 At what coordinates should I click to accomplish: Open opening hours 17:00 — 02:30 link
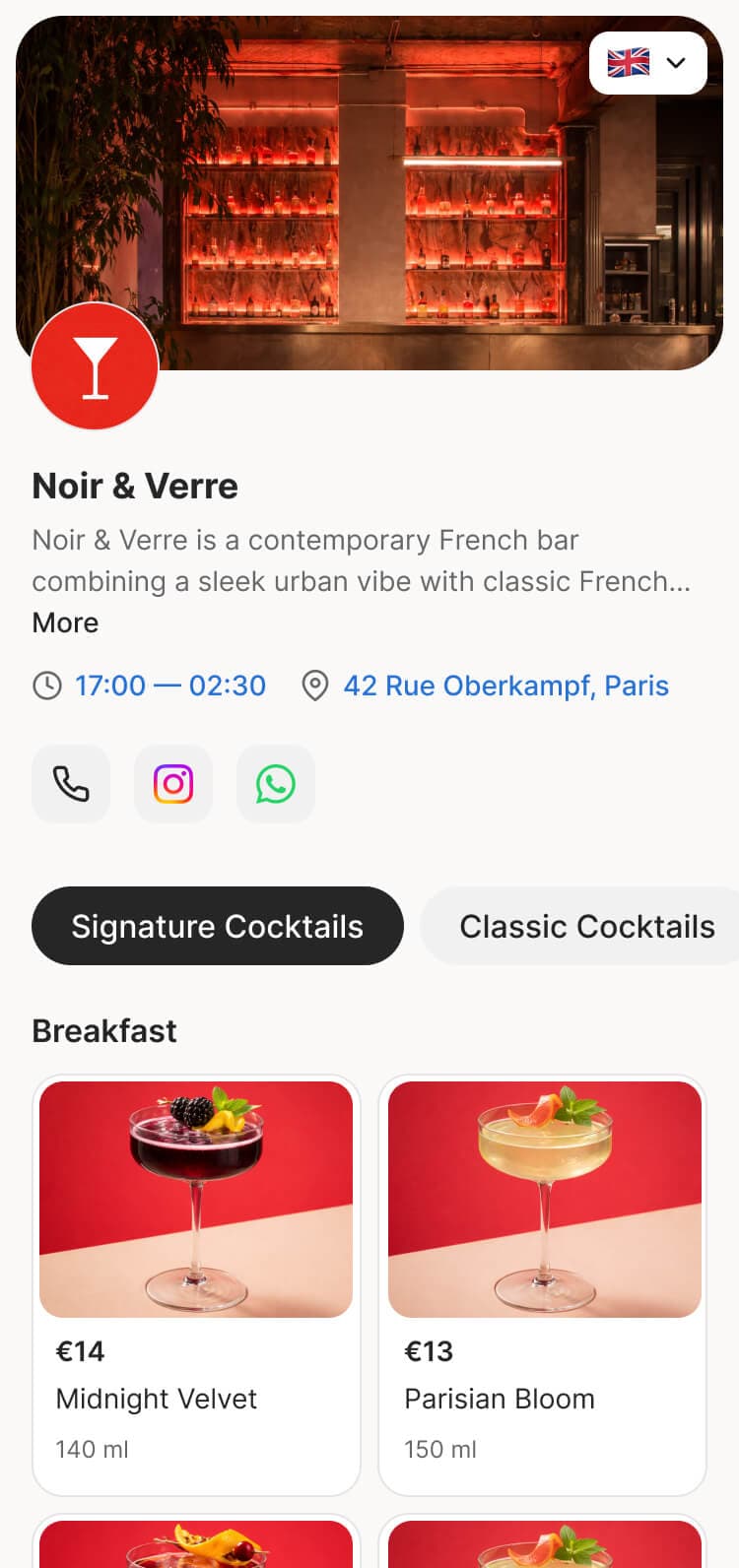[169, 686]
